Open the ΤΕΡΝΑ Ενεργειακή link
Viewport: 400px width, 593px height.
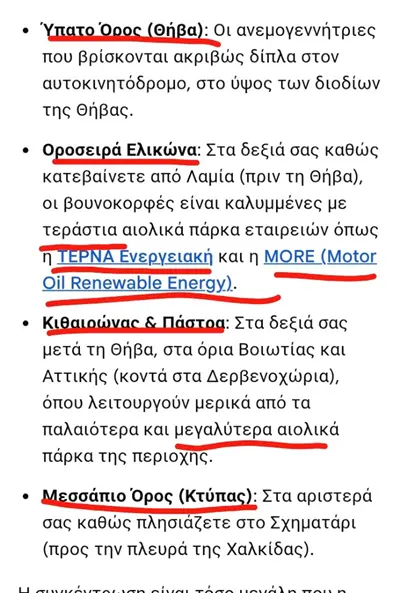coord(135,257)
